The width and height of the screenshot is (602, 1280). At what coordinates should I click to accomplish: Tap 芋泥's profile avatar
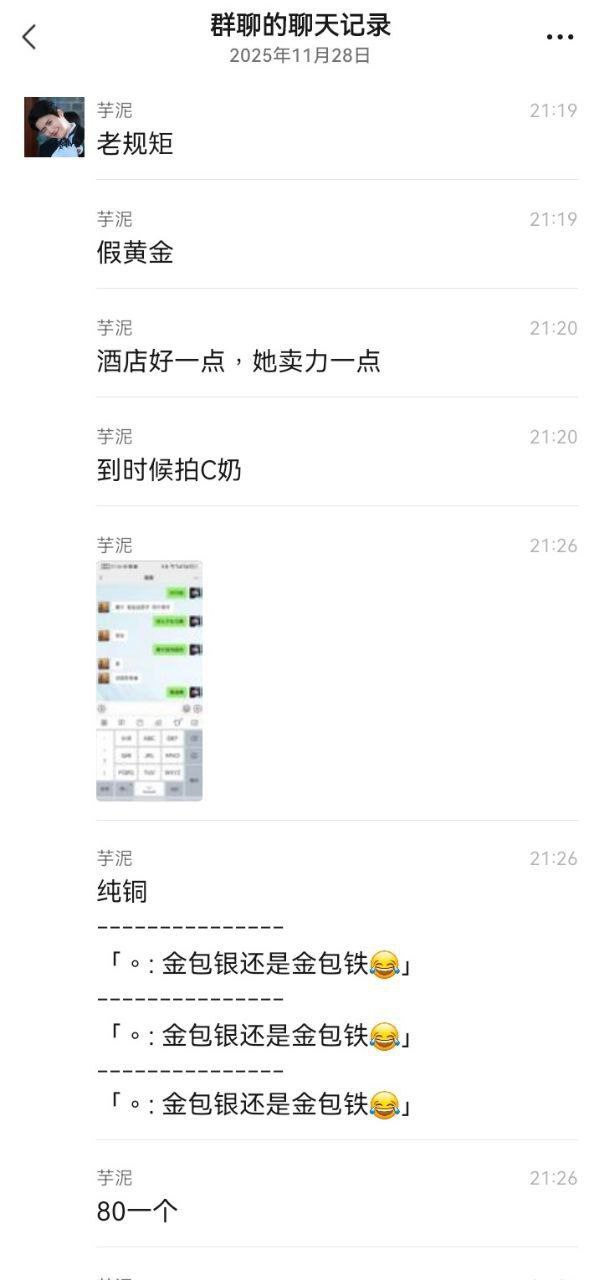(x=54, y=127)
